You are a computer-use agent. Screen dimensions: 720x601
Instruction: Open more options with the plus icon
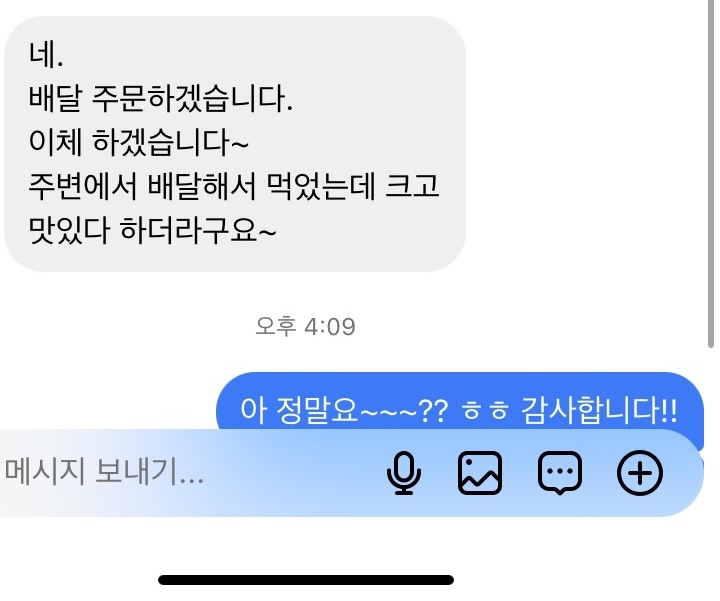point(640,473)
